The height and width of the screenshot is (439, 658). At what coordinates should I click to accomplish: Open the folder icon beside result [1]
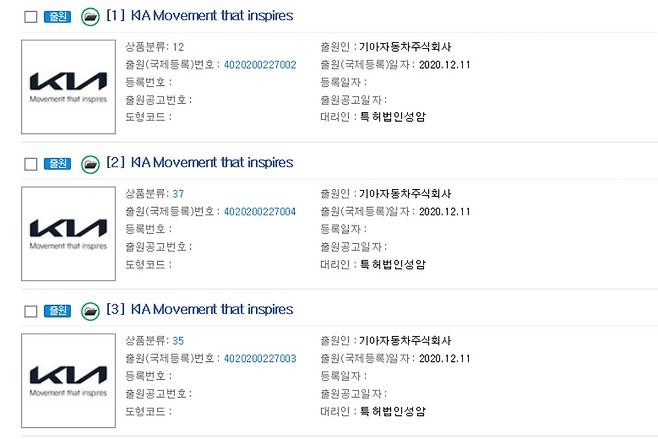coord(91,18)
